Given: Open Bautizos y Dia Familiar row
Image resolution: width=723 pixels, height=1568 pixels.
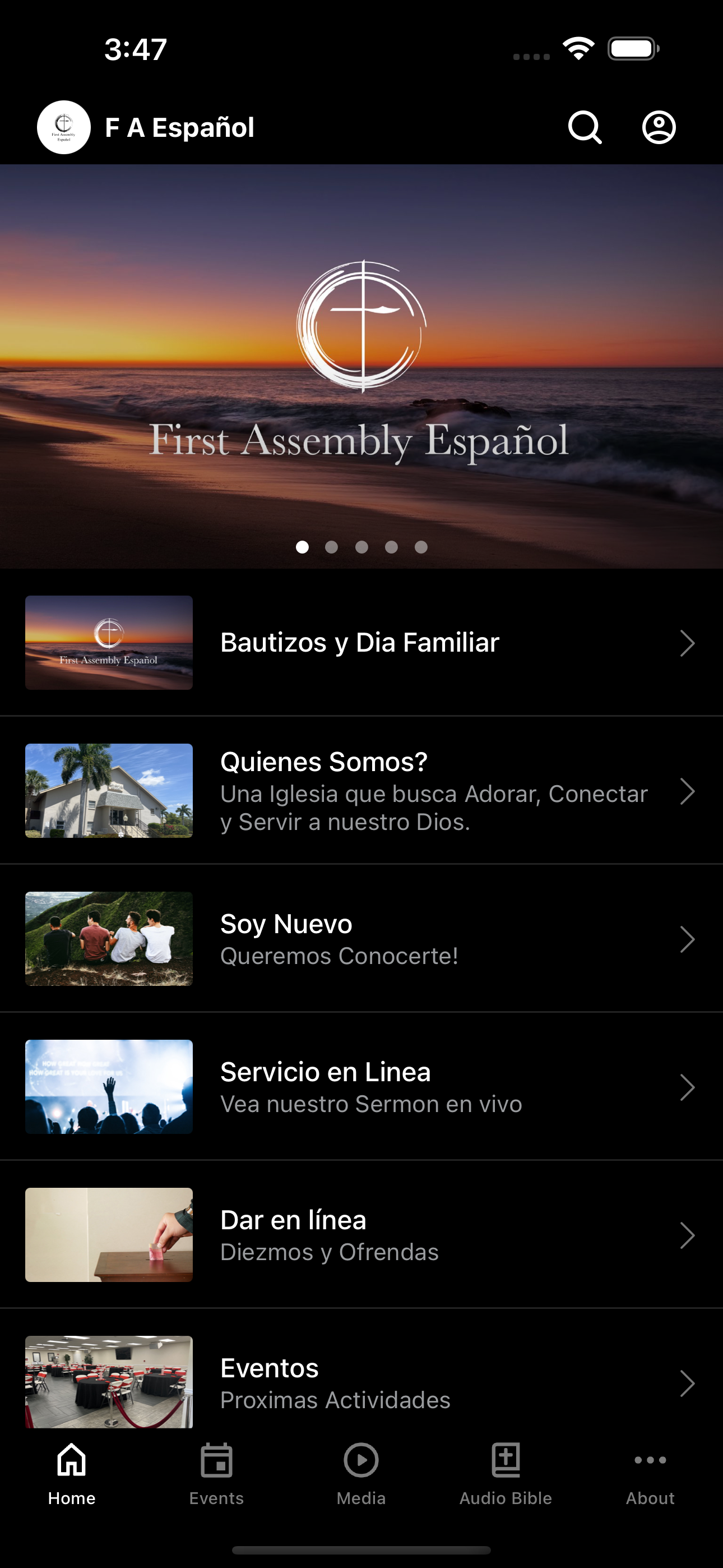Looking at the screenshot, I should [x=361, y=642].
